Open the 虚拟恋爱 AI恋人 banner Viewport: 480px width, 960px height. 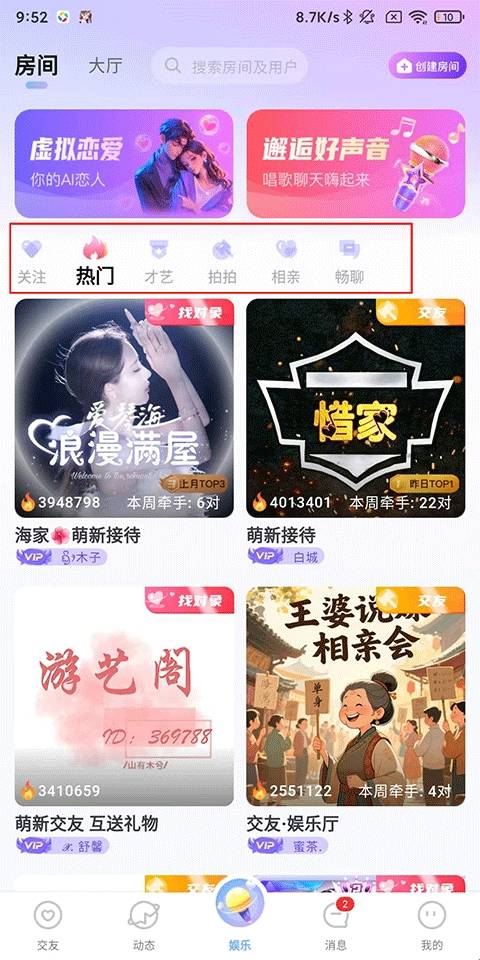tap(124, 163)
